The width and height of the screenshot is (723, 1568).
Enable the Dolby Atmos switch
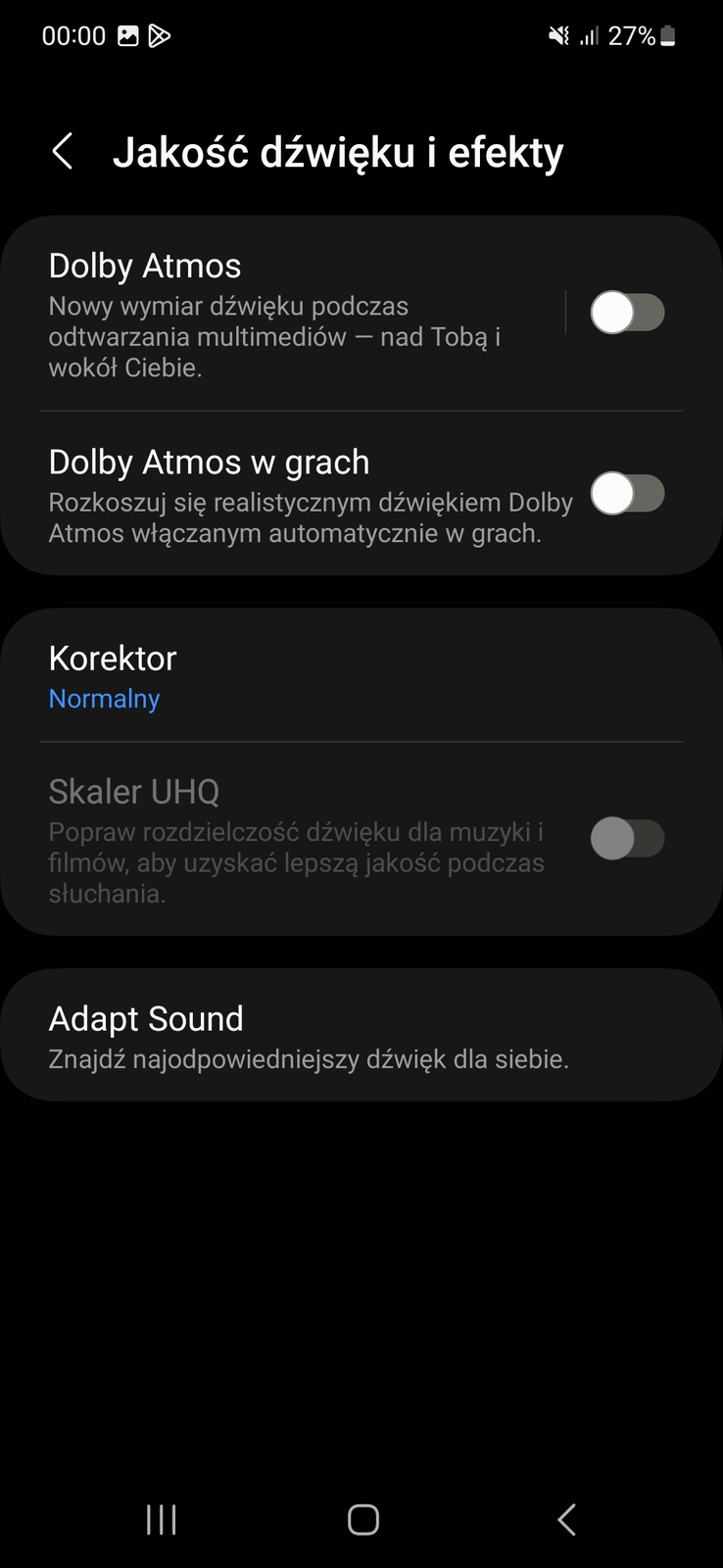pos(627,314)
